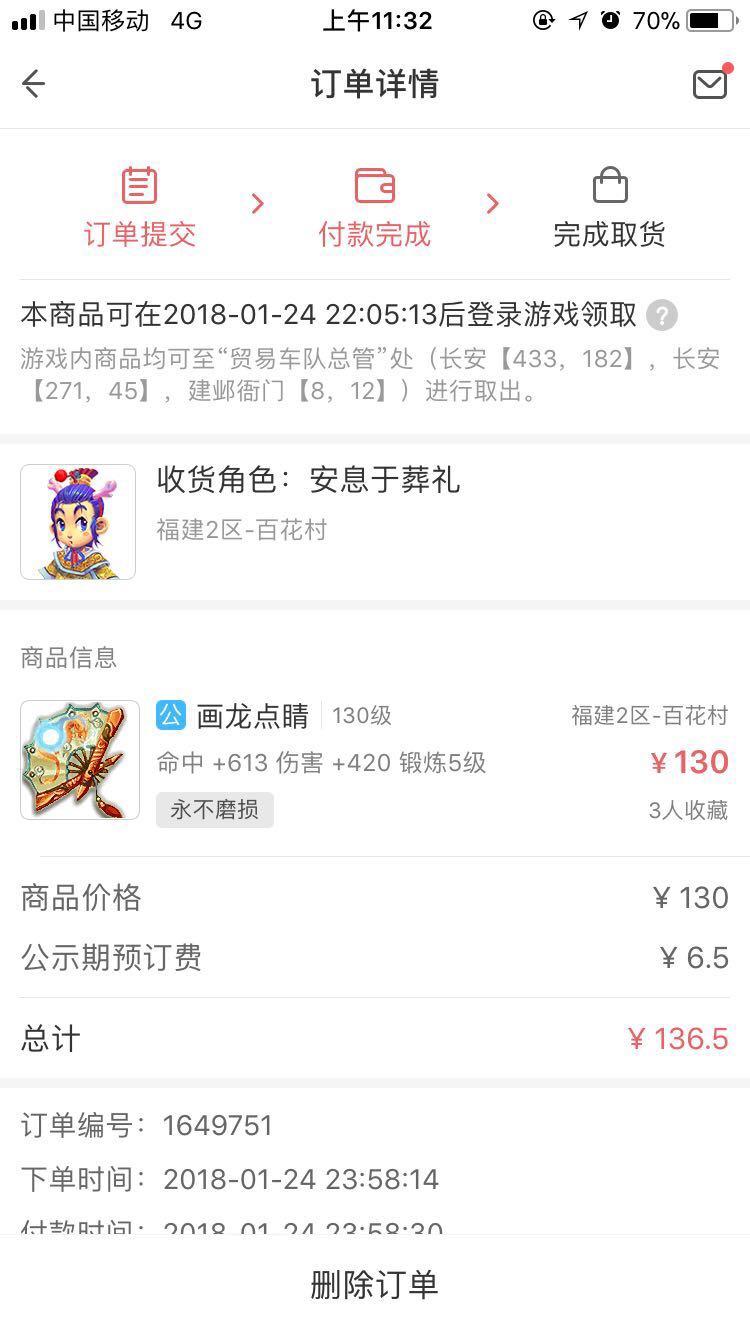Tap the back arrow to return

[33, 84]
